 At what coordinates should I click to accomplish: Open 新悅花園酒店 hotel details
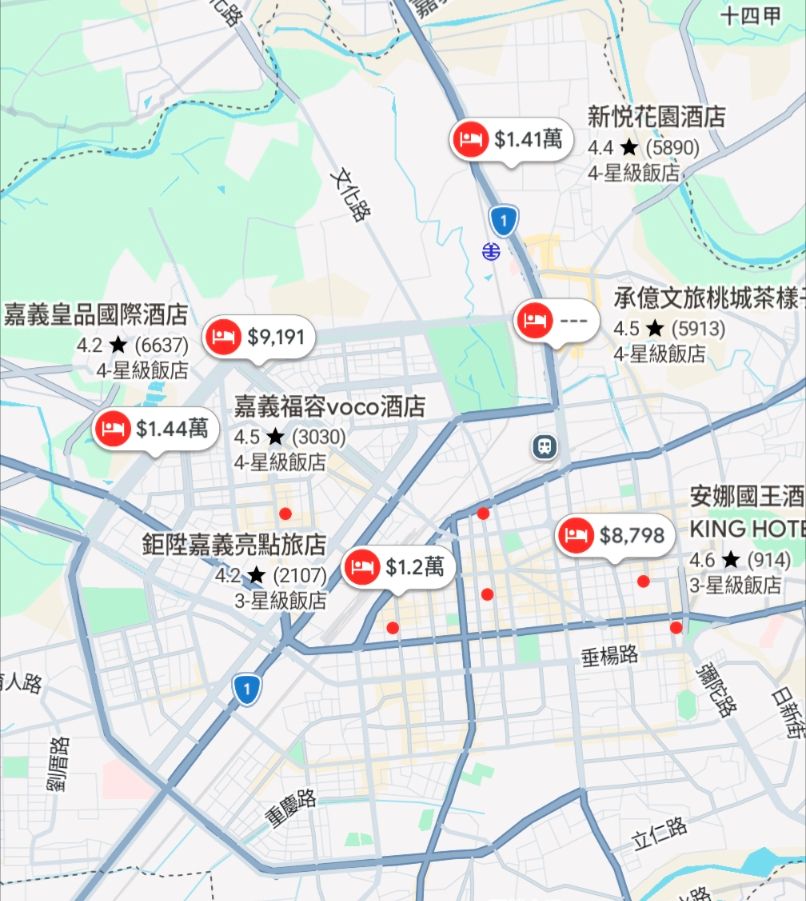[656, 117]
